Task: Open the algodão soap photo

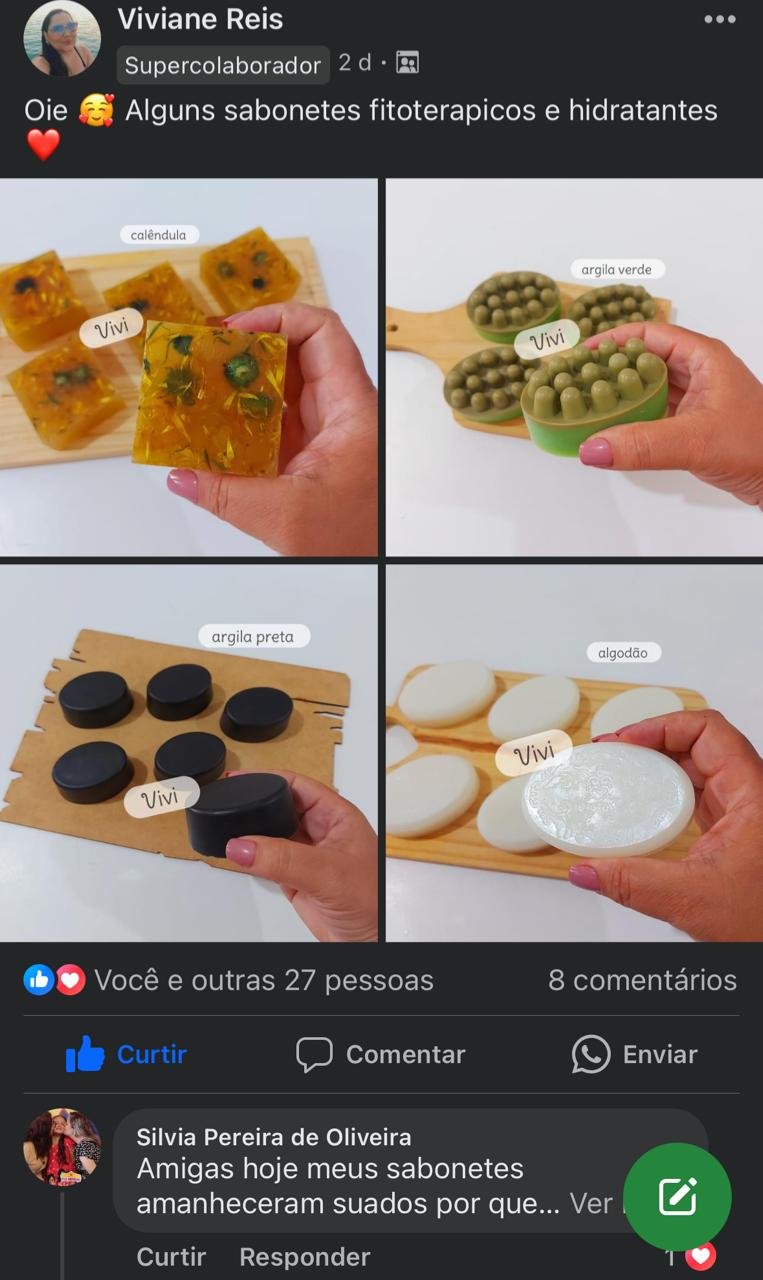Action: [574, 753]
